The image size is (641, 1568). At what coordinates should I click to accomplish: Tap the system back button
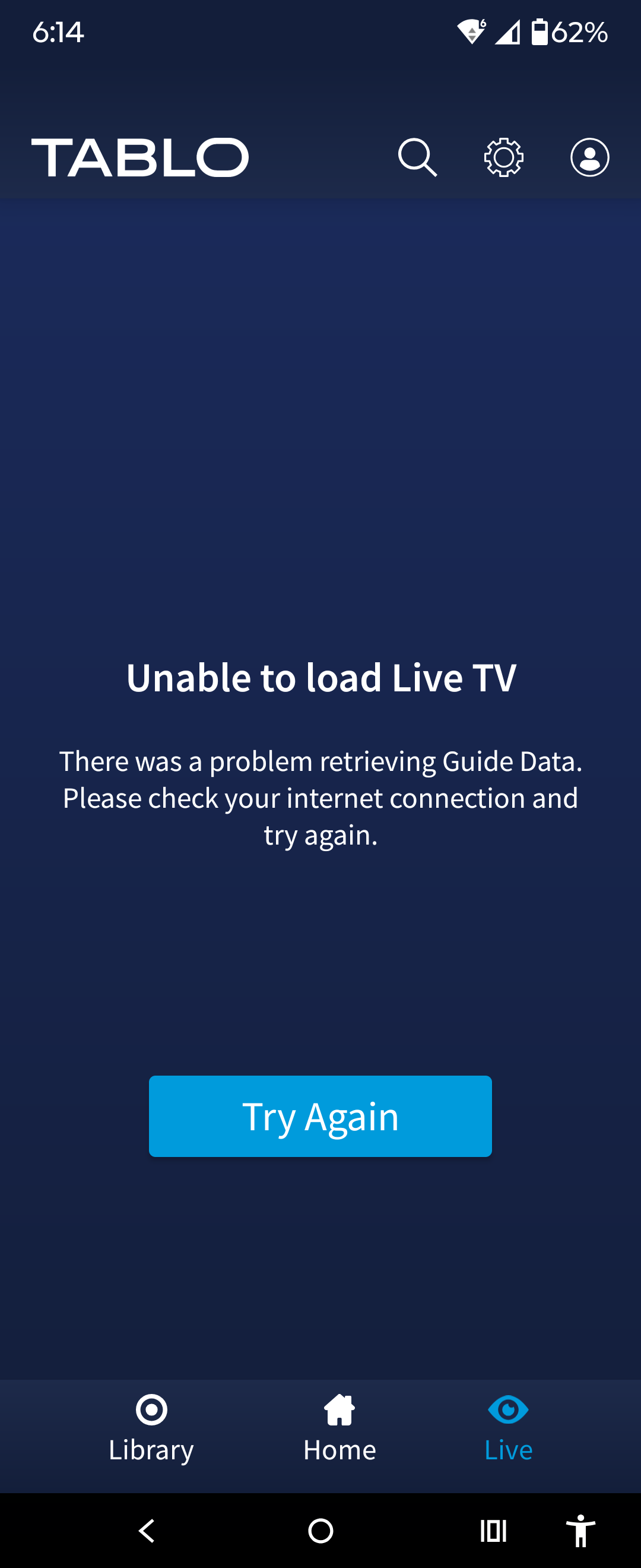[147, 1530]
